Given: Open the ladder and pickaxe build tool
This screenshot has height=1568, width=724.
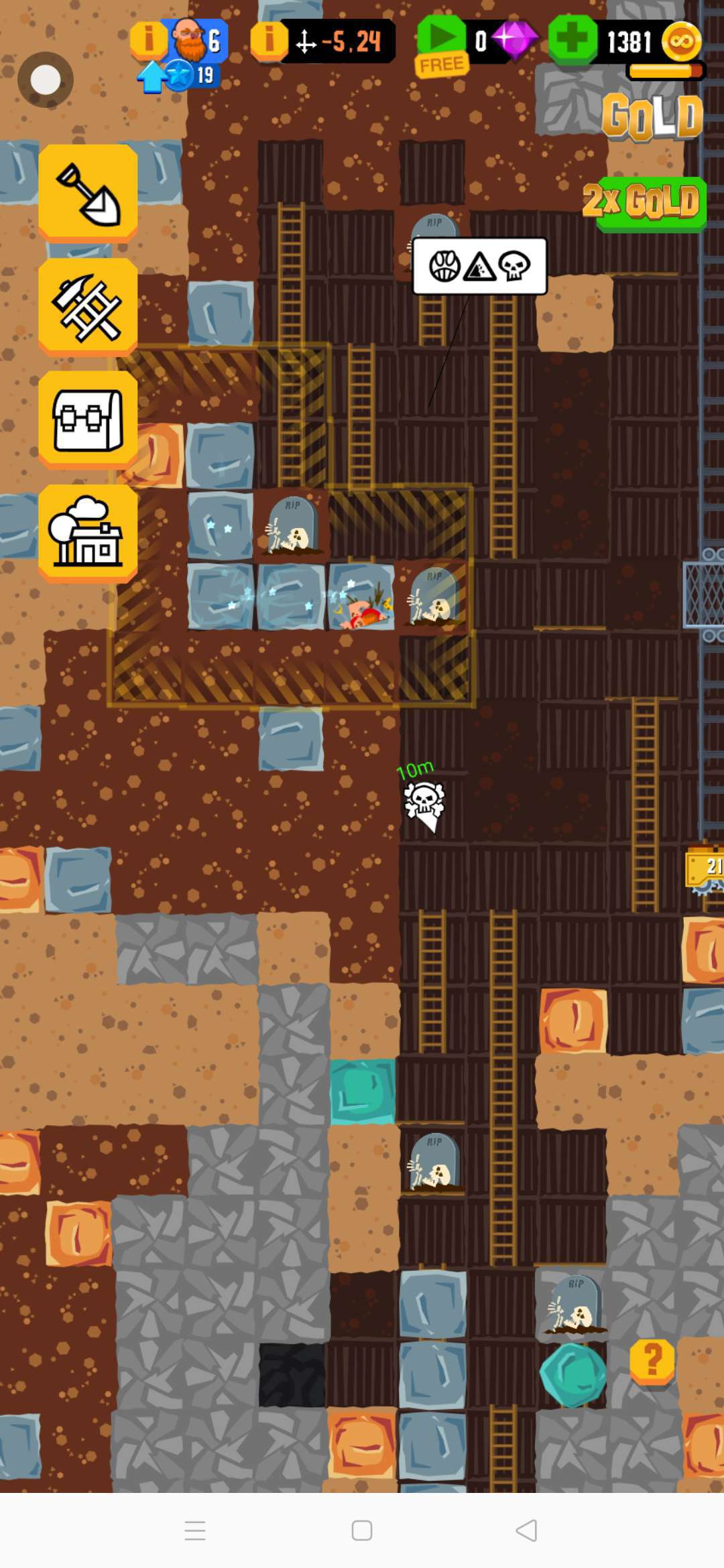Looking at the screenshot, I should pos(88,306).
